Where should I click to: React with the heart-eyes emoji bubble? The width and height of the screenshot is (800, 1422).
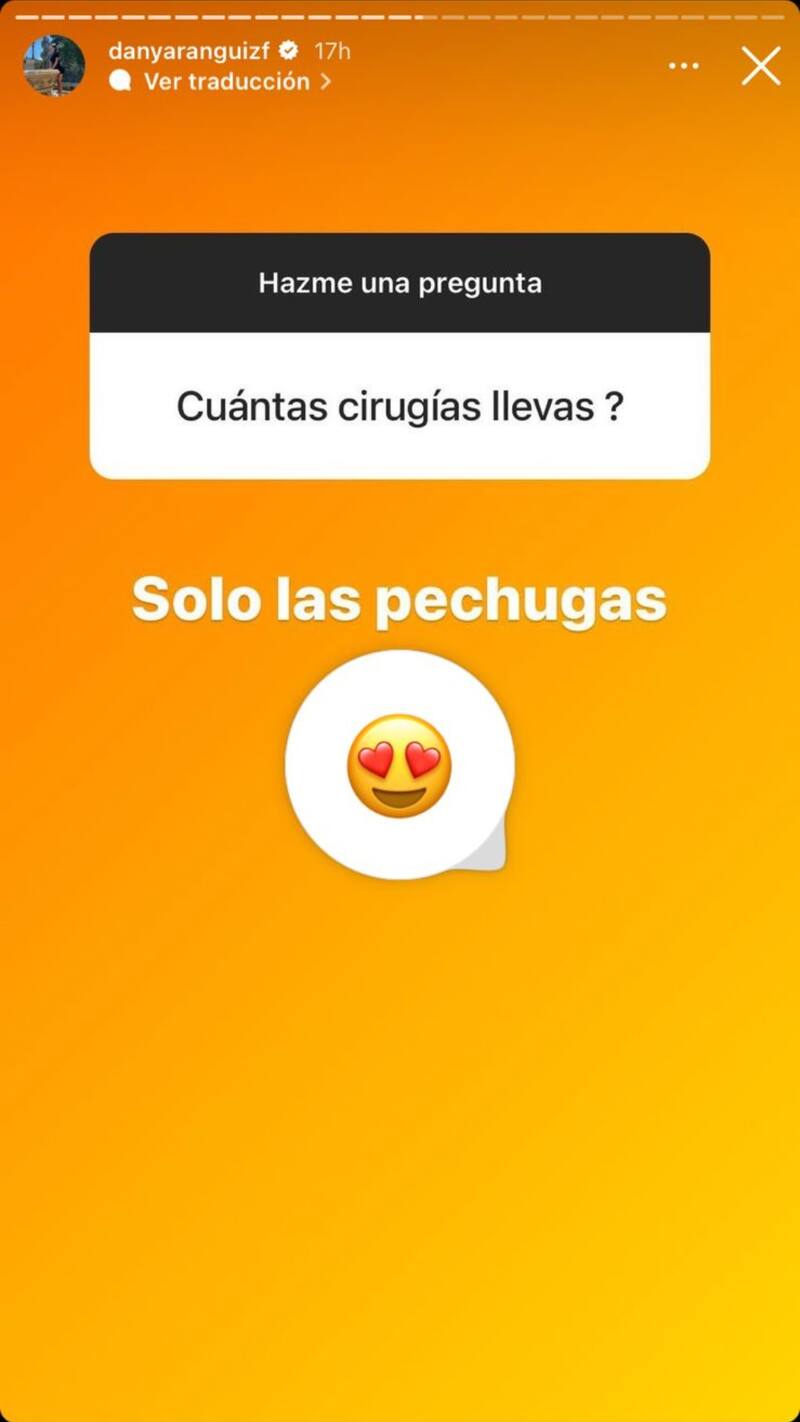click(399, 765)
